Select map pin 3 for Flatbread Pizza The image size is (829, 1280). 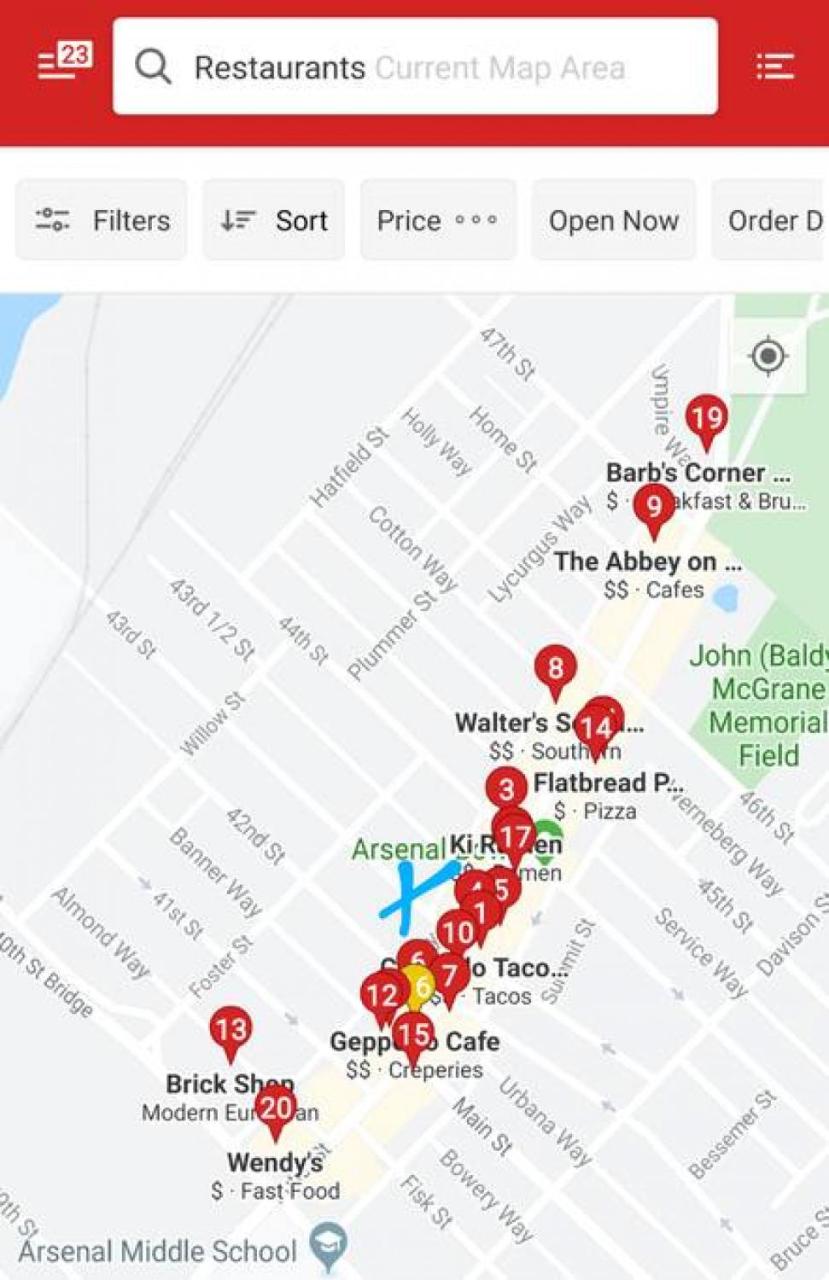click(x=507, y=790)
